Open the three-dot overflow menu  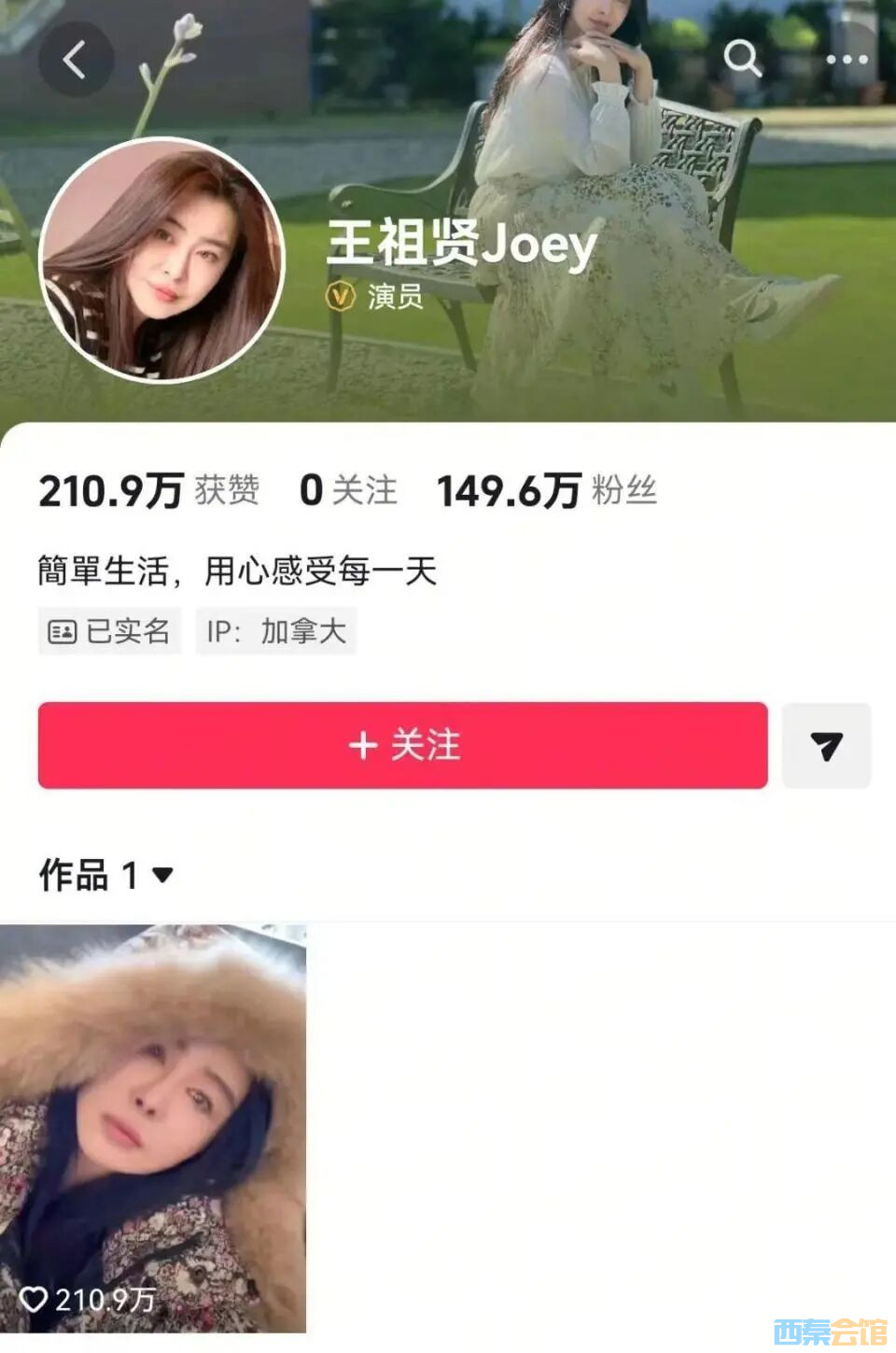pos(847,60)
